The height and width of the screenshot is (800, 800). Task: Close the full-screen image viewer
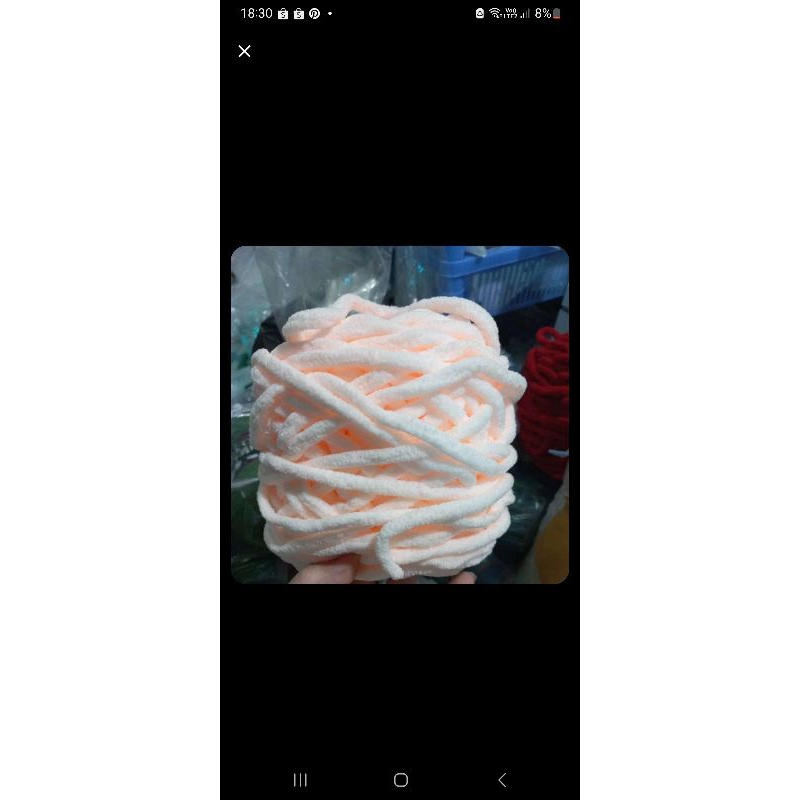coord(244,51)
